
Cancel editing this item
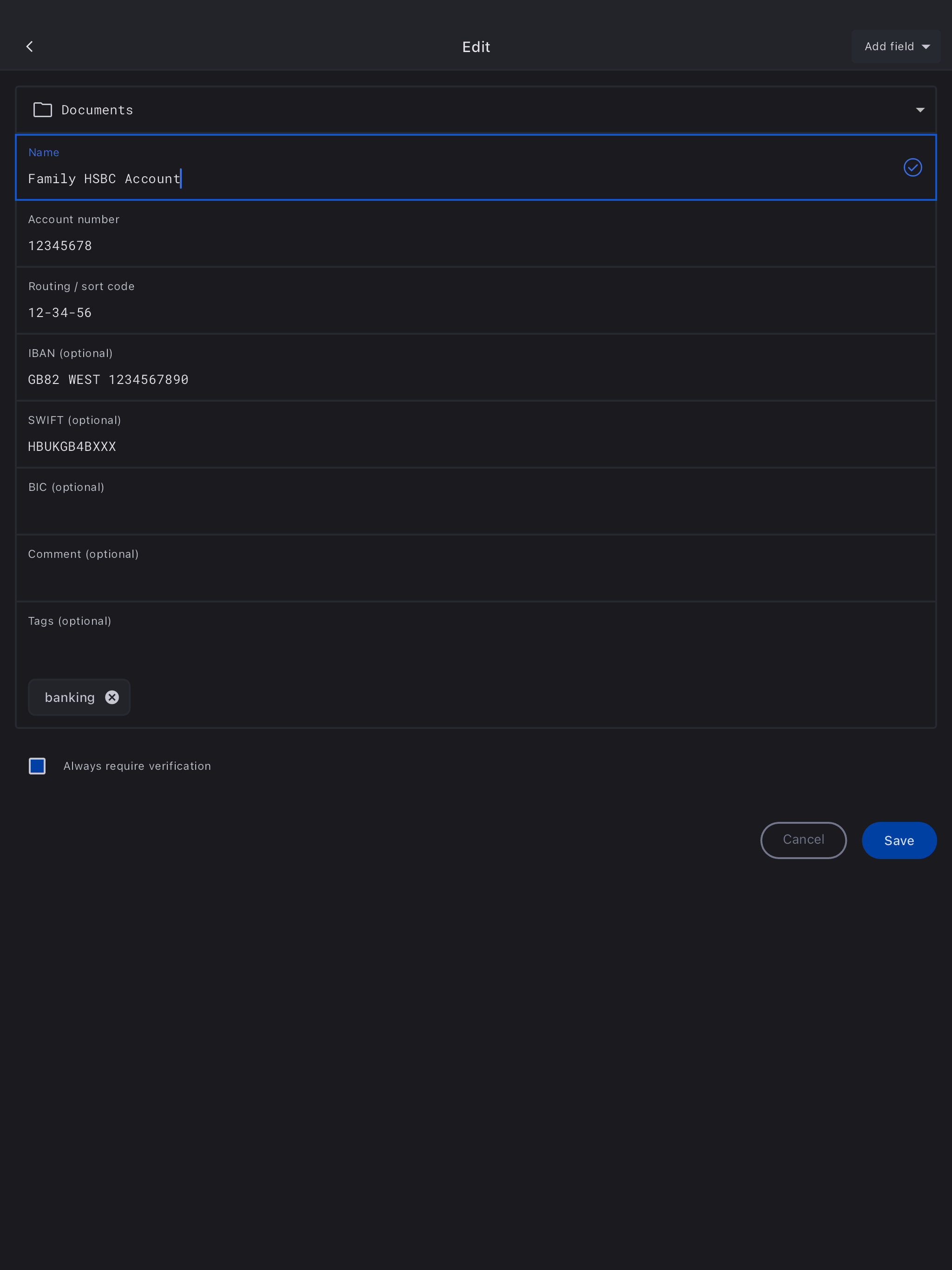[x=803, y=840]
